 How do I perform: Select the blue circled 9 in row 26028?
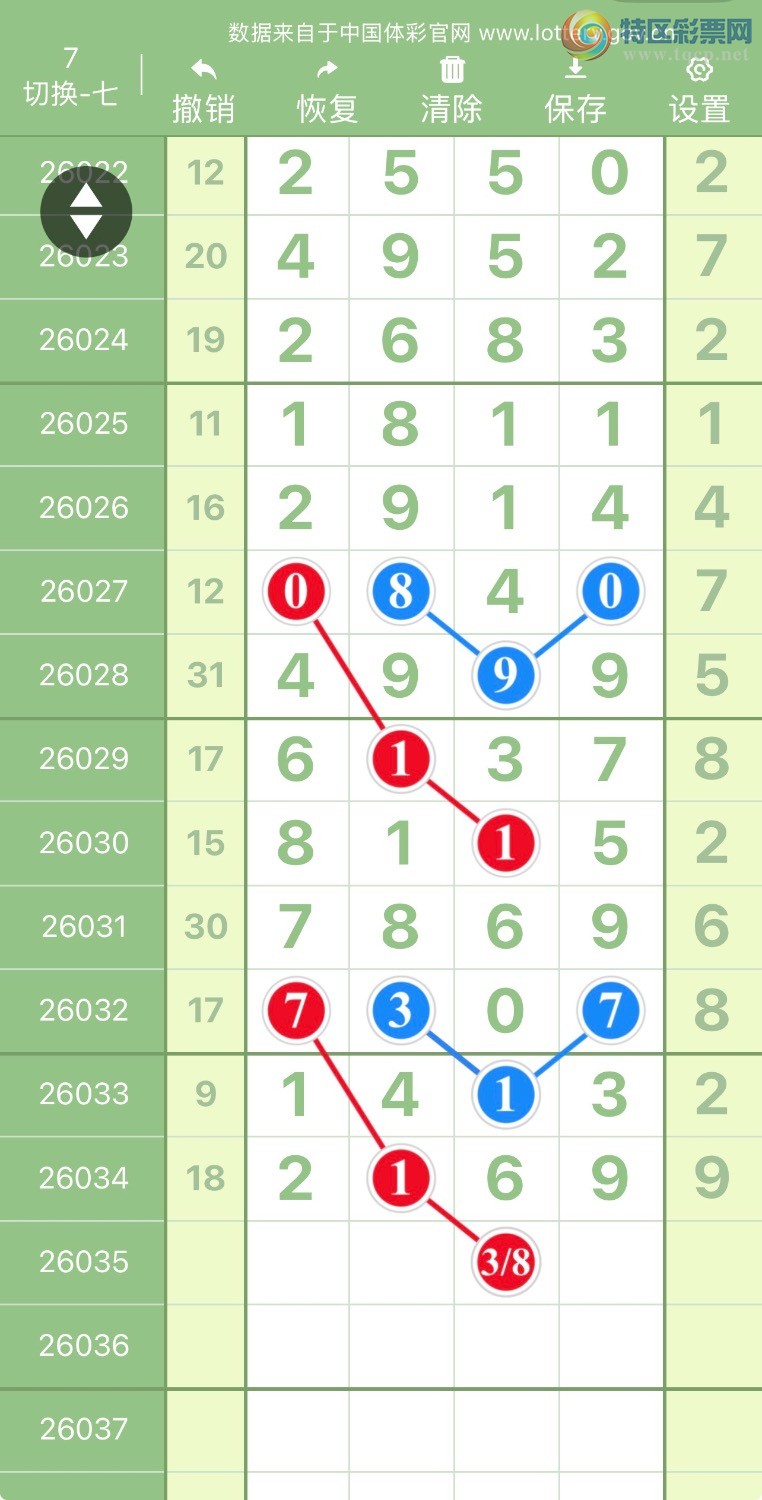(x=505, y=675)
